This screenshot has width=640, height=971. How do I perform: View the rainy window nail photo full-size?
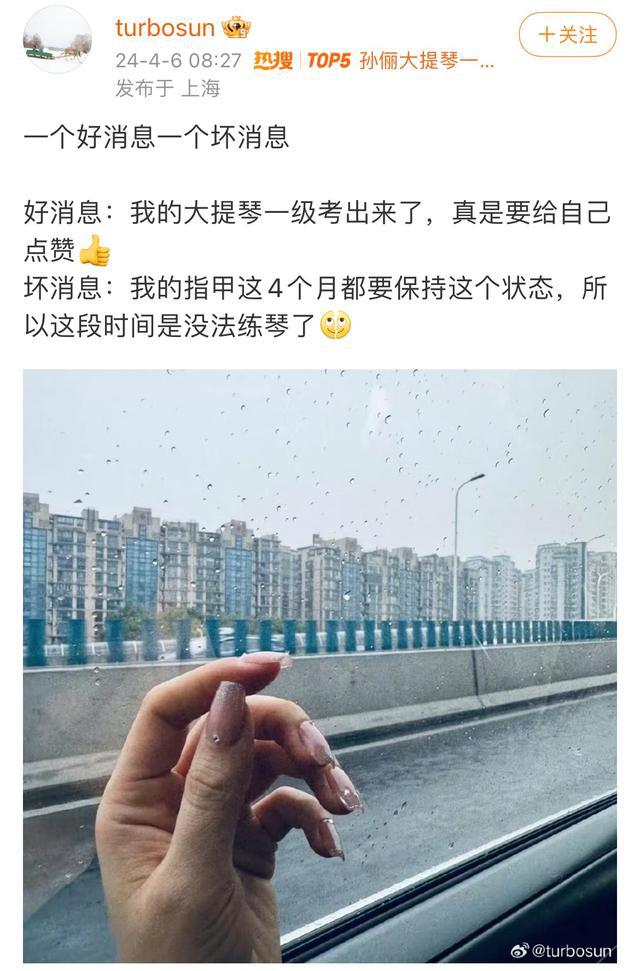(320, 665)
